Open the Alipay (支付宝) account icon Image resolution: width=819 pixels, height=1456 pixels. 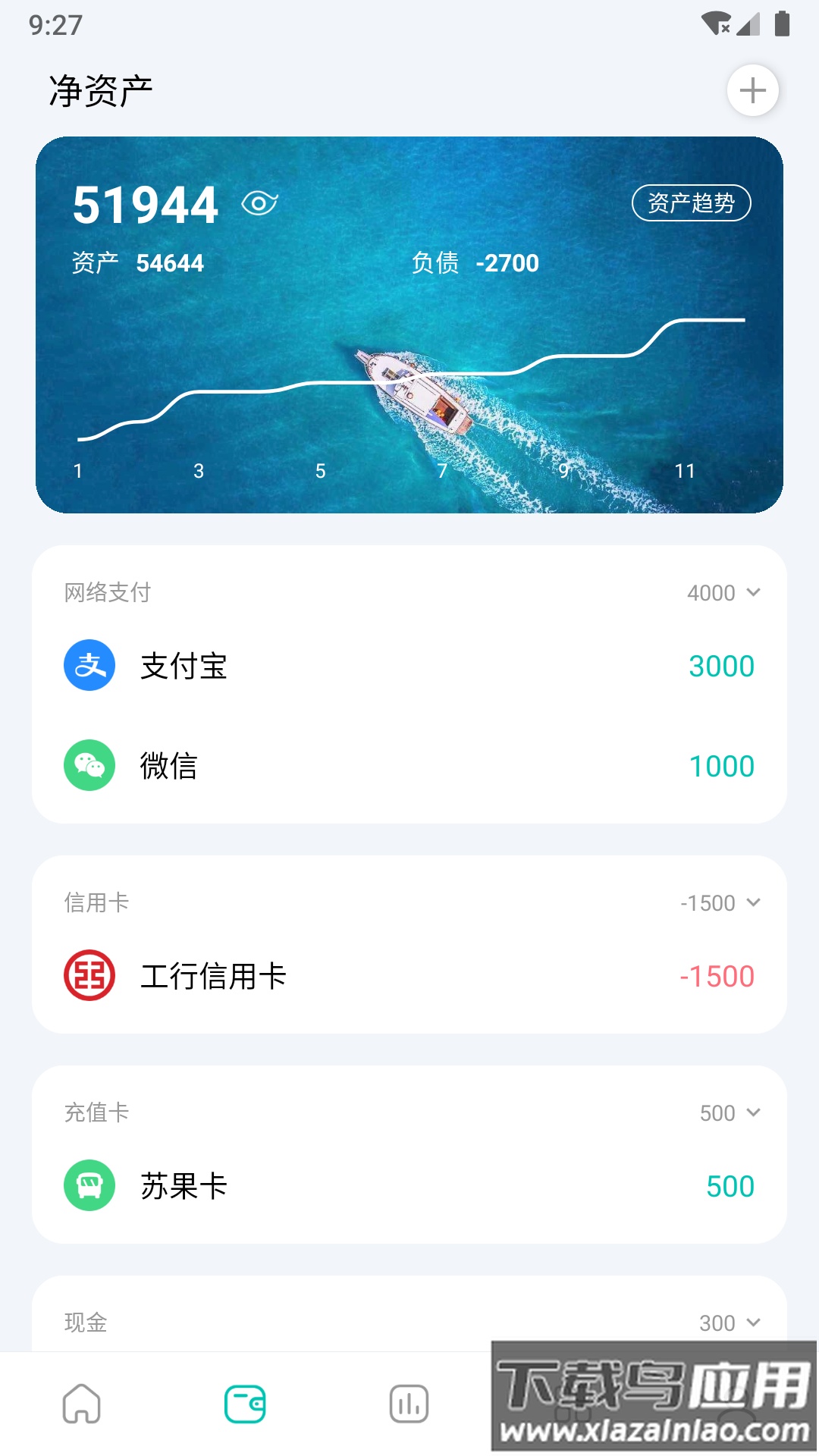point(89,665)
